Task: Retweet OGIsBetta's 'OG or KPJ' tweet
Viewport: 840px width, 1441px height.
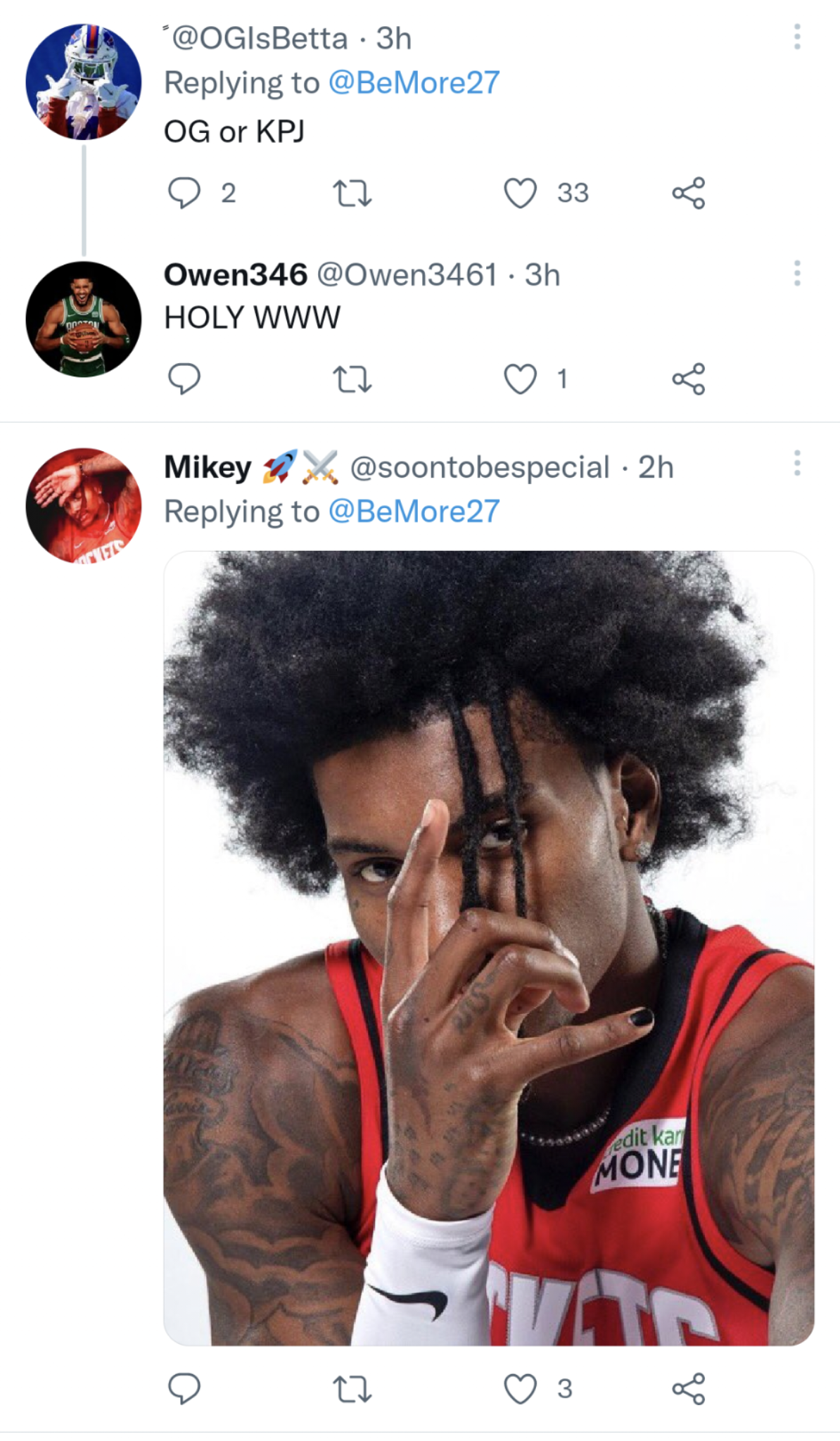Action: point(352,193)
